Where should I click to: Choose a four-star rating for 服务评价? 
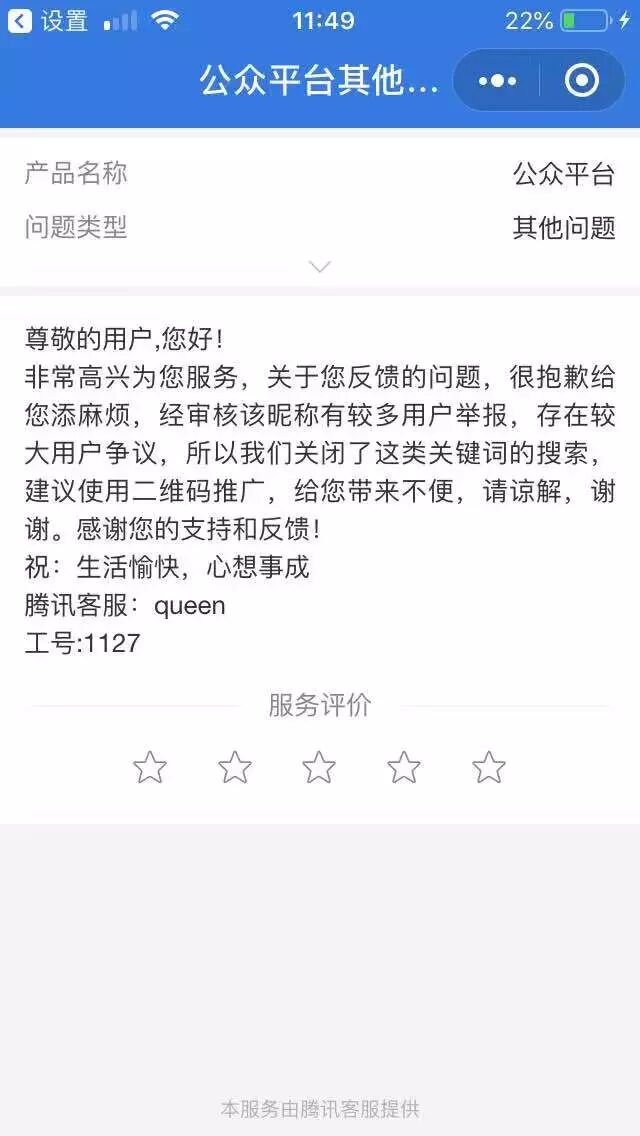tap(404, 768)
